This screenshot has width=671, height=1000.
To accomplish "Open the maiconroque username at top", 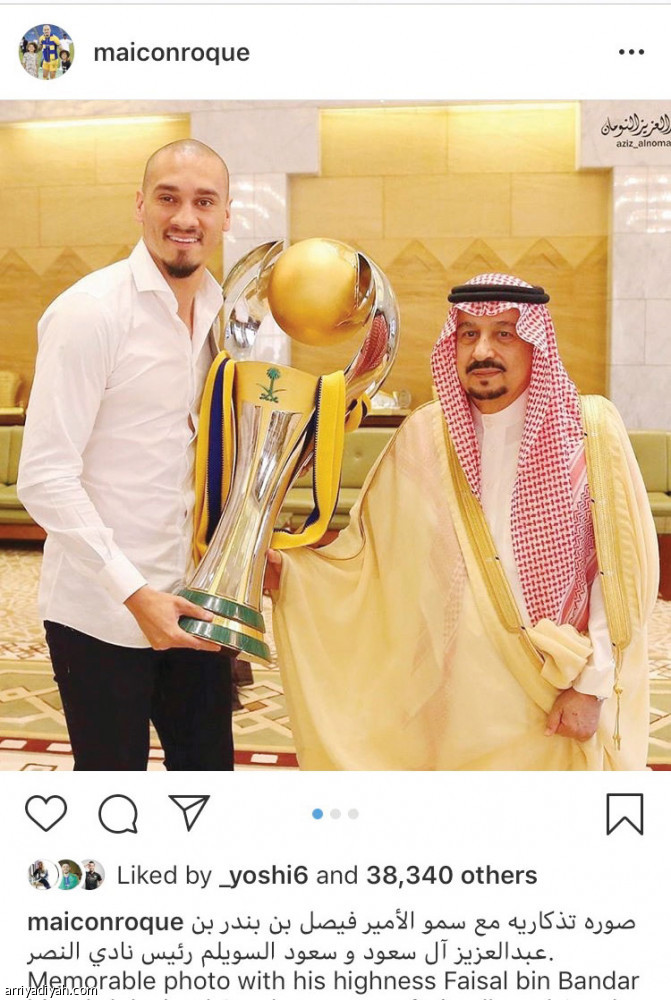I will tap(171, 53).
